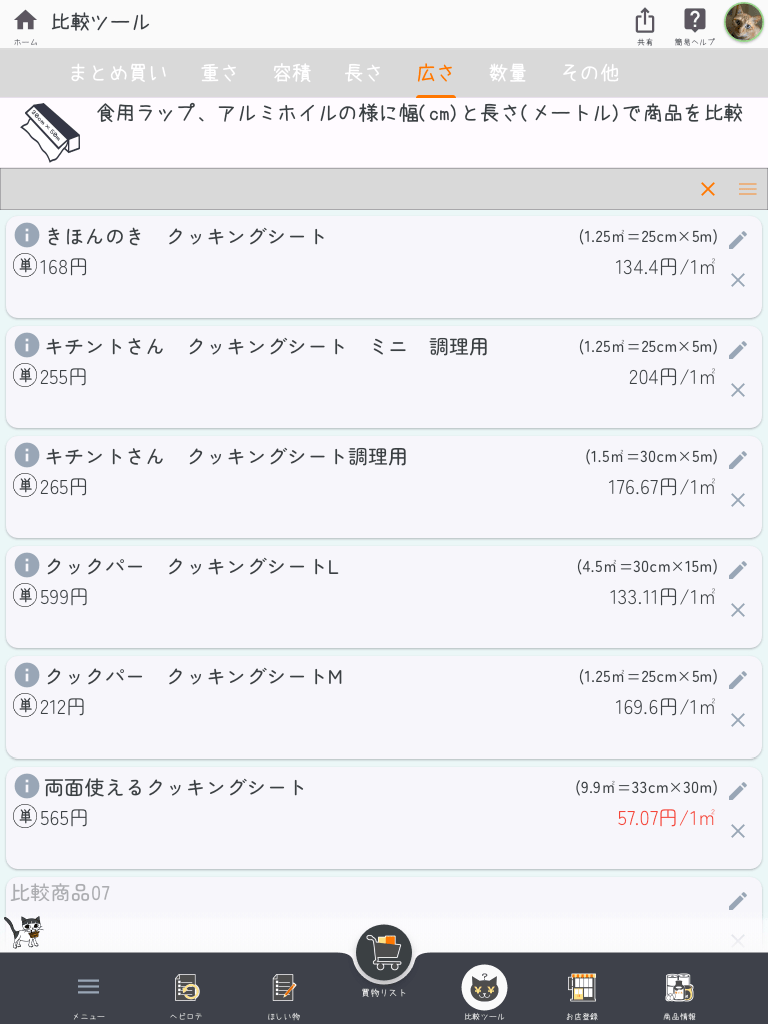Edit the empty 比較商品07 slot

tap(738, 901)
